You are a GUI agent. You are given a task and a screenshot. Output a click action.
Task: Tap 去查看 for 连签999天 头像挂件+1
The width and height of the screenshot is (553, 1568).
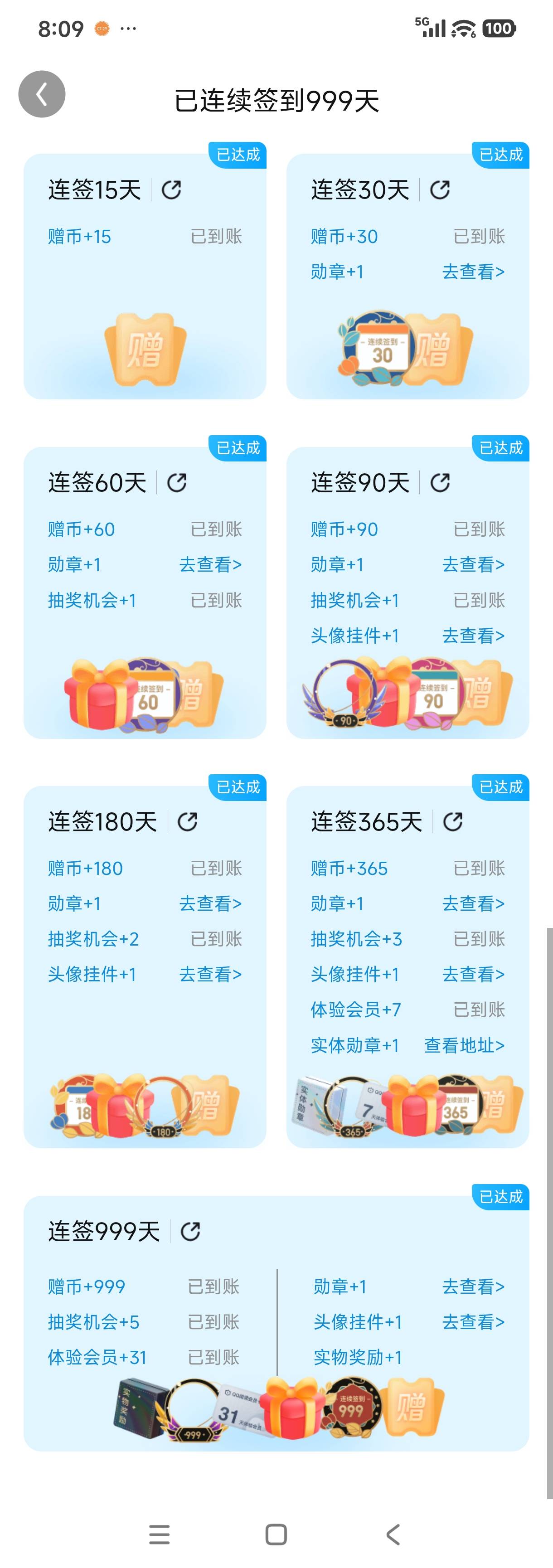coord(473,1321)
